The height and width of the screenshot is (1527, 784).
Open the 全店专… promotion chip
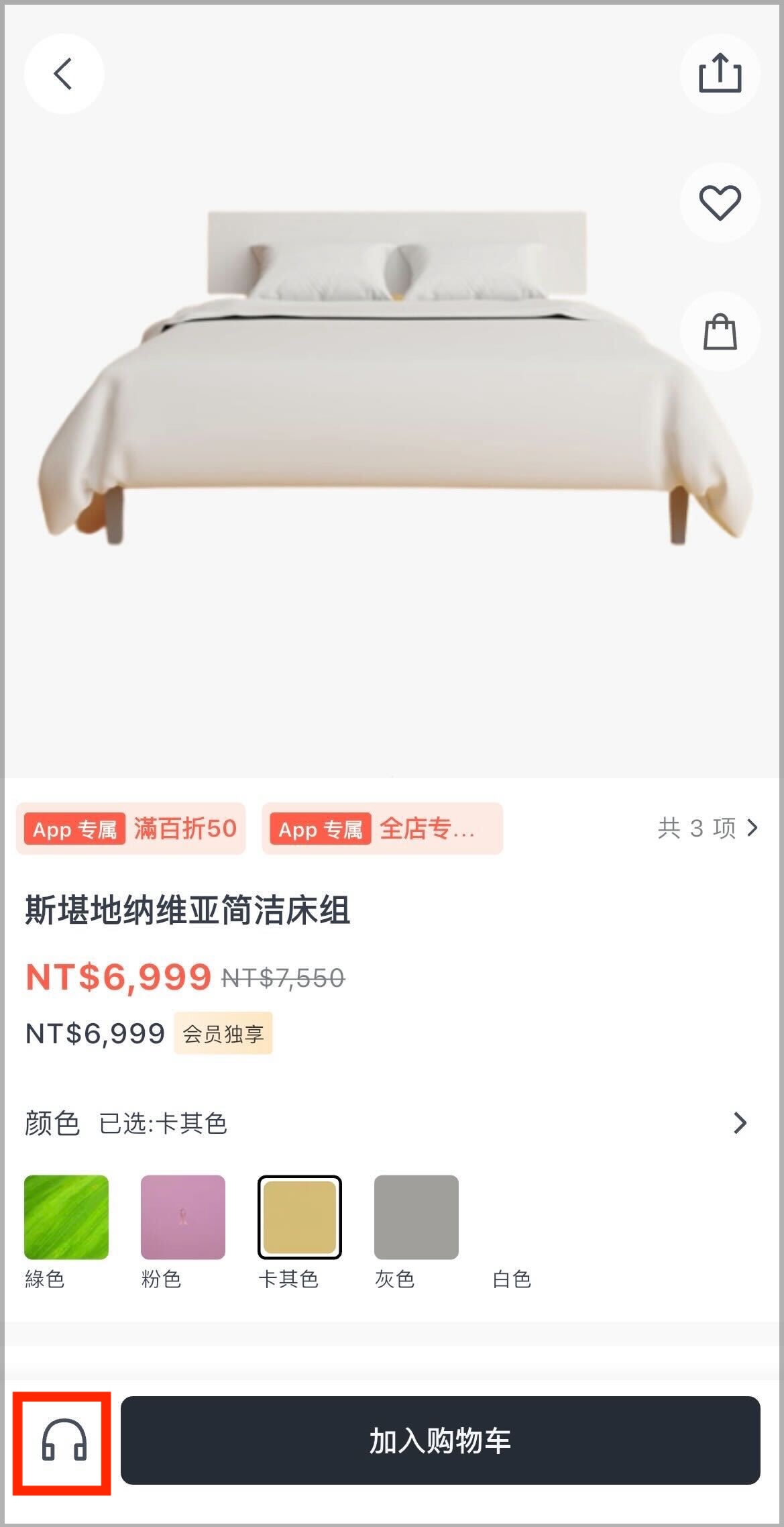click(382, 829)
